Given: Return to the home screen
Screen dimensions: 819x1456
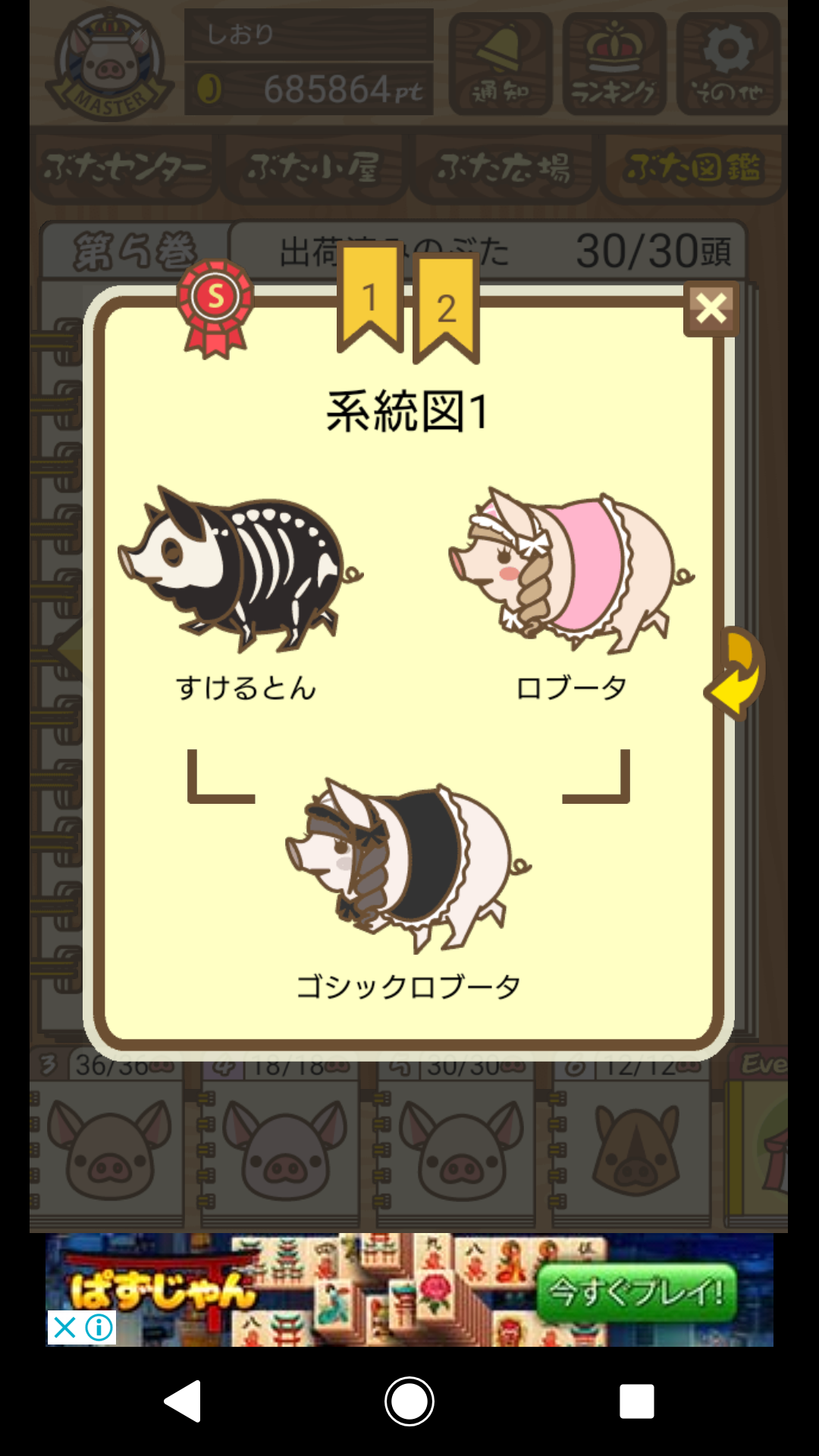Looking at the screenshot, I should [409, 1401].
